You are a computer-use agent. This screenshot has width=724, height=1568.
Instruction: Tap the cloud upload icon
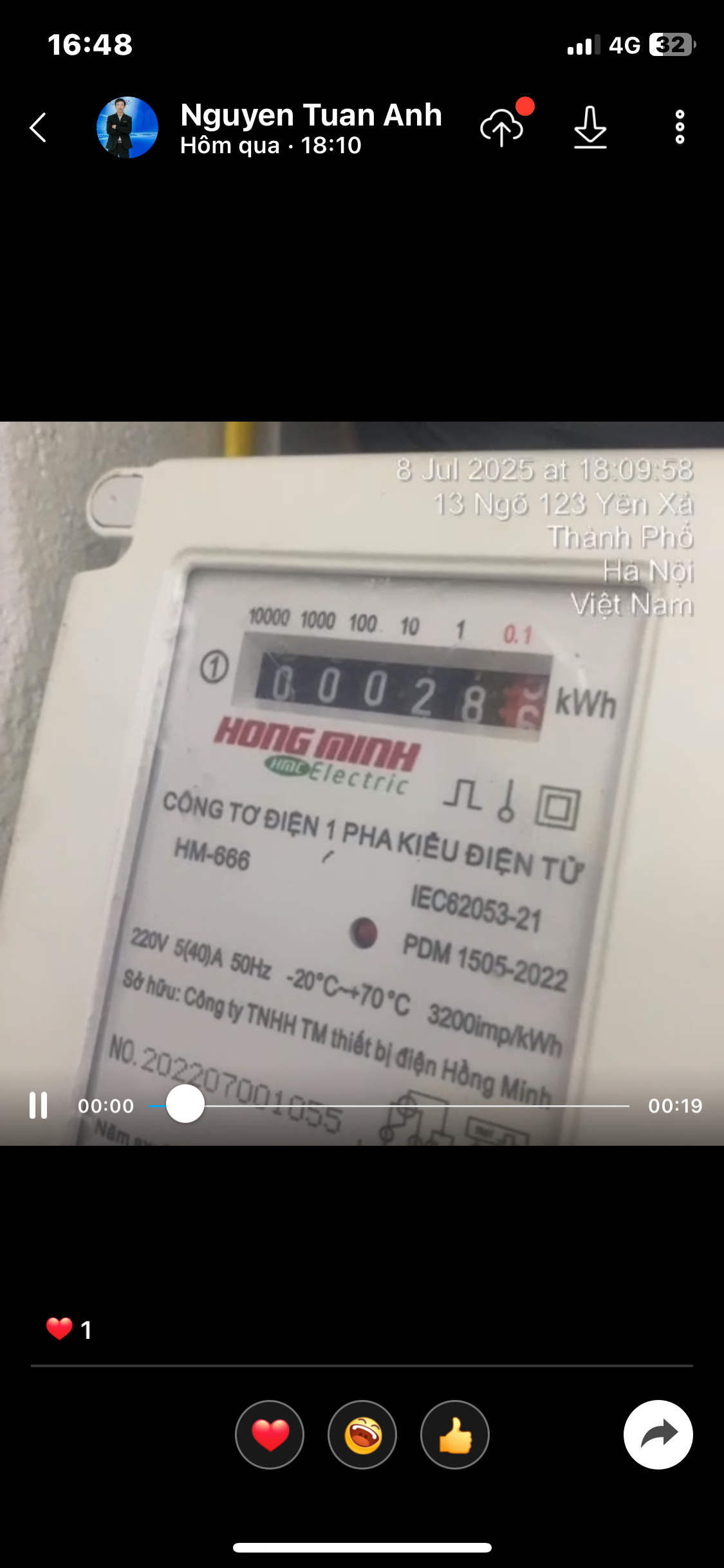click(503, 127)
